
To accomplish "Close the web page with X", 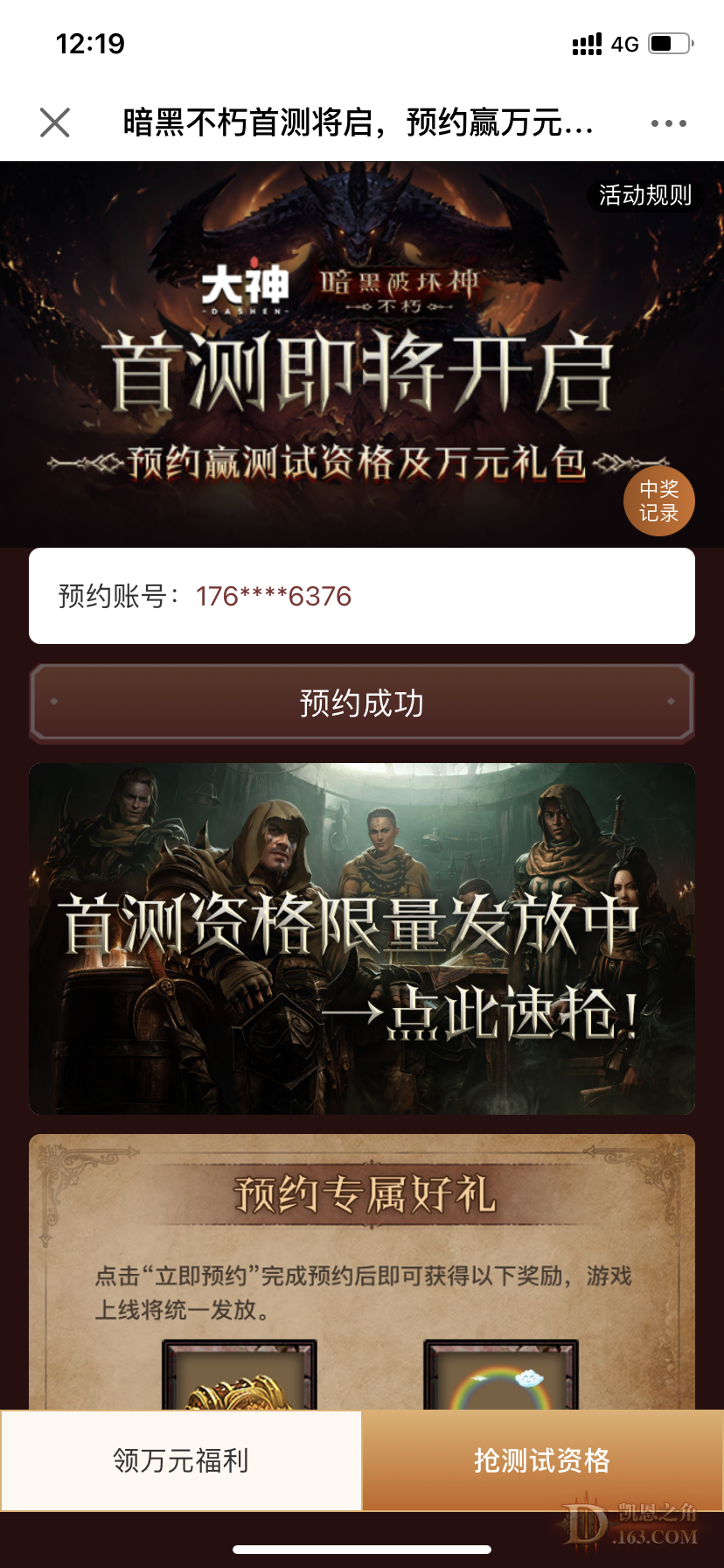I will pos(54,122).
